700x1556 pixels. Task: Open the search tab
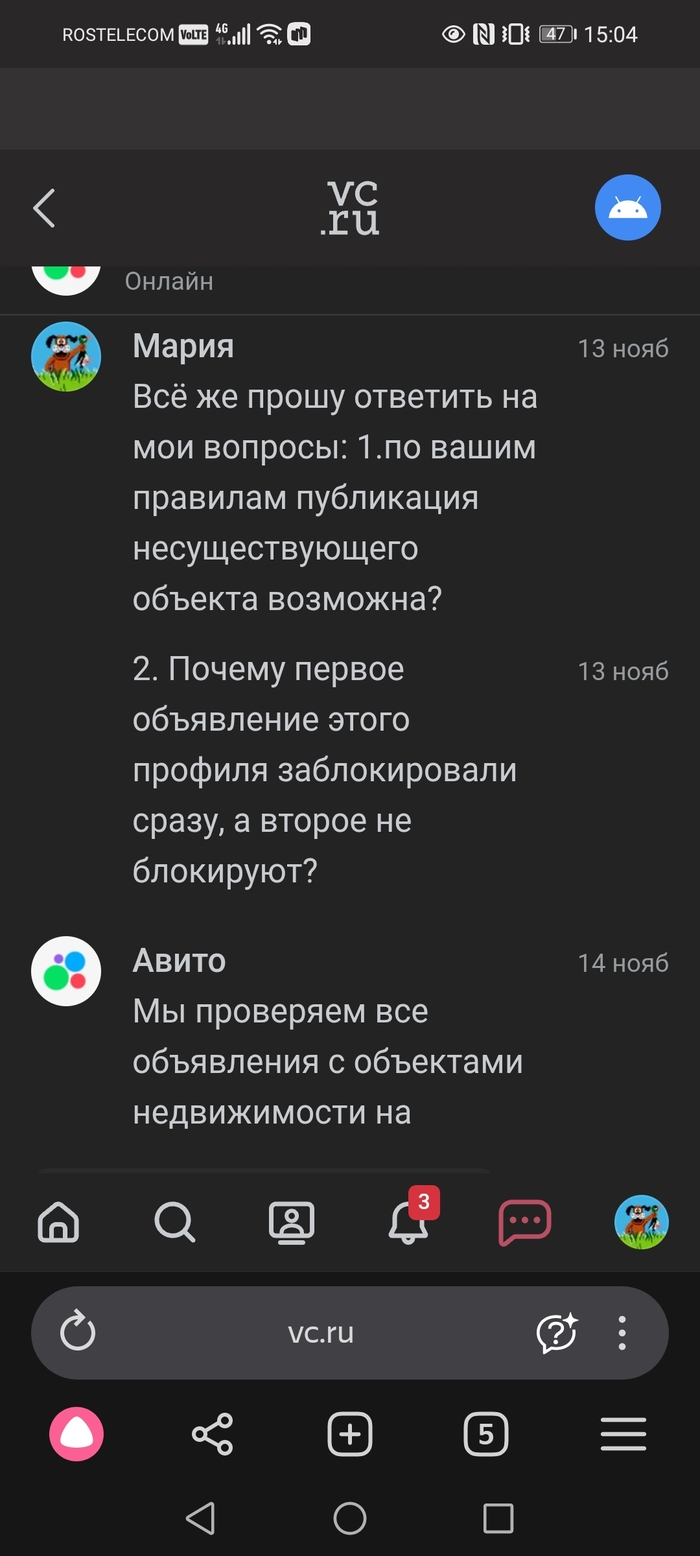(x=175, y=1221)
